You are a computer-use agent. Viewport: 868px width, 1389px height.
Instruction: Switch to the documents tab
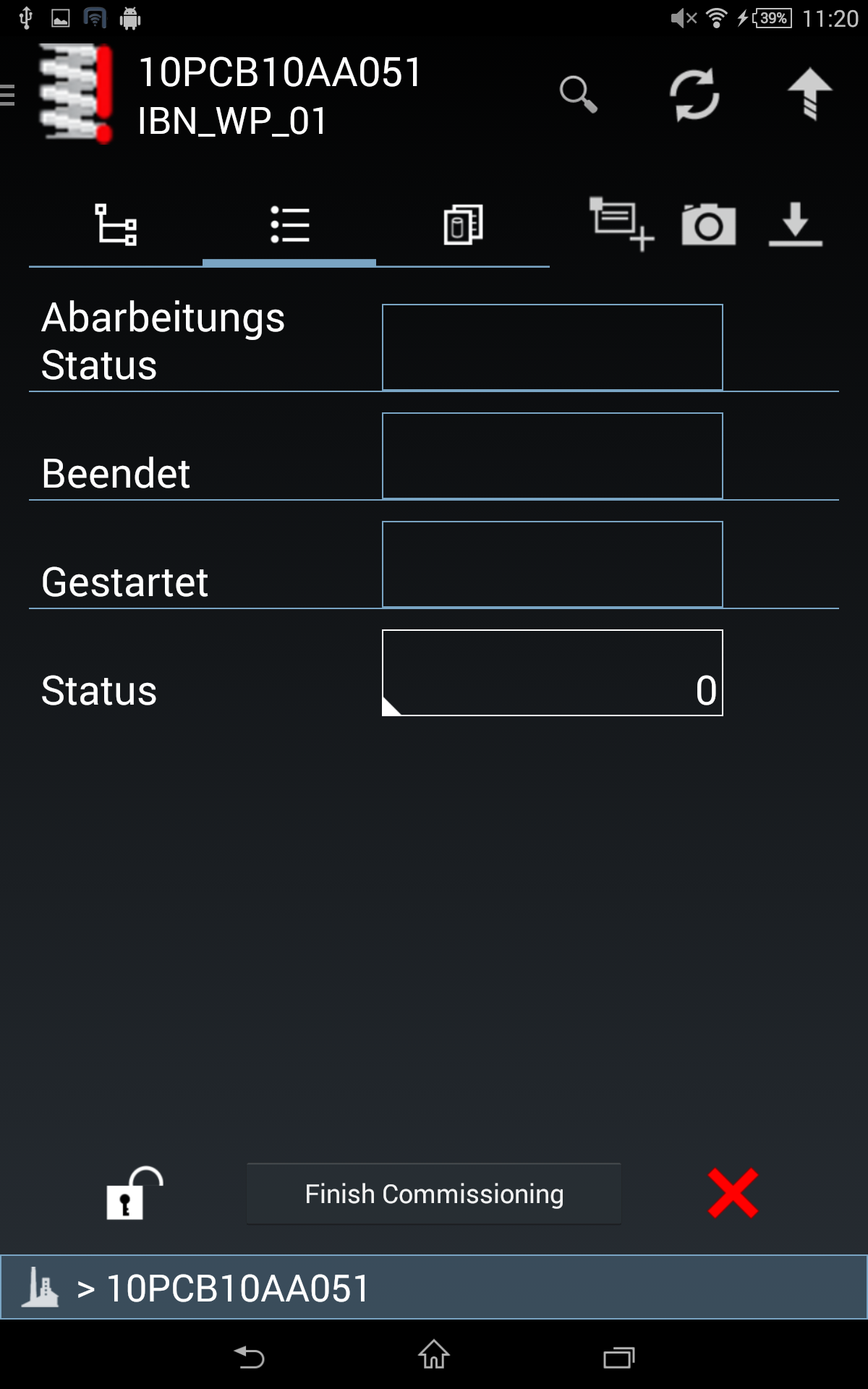[x=463, y=225]
